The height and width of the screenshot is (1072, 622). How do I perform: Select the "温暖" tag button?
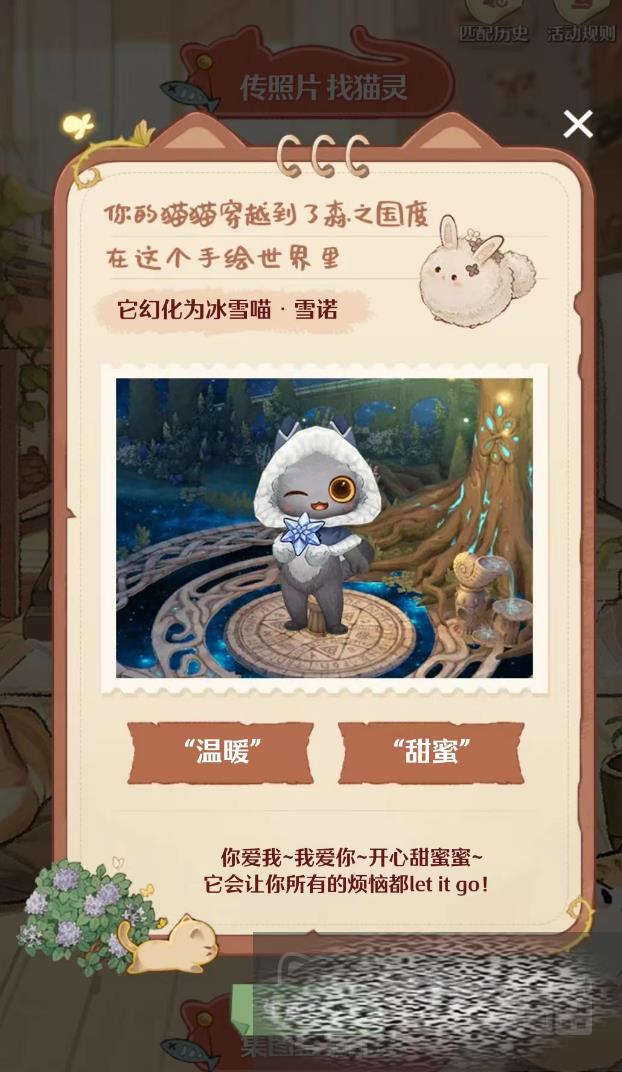click(221, 753)
